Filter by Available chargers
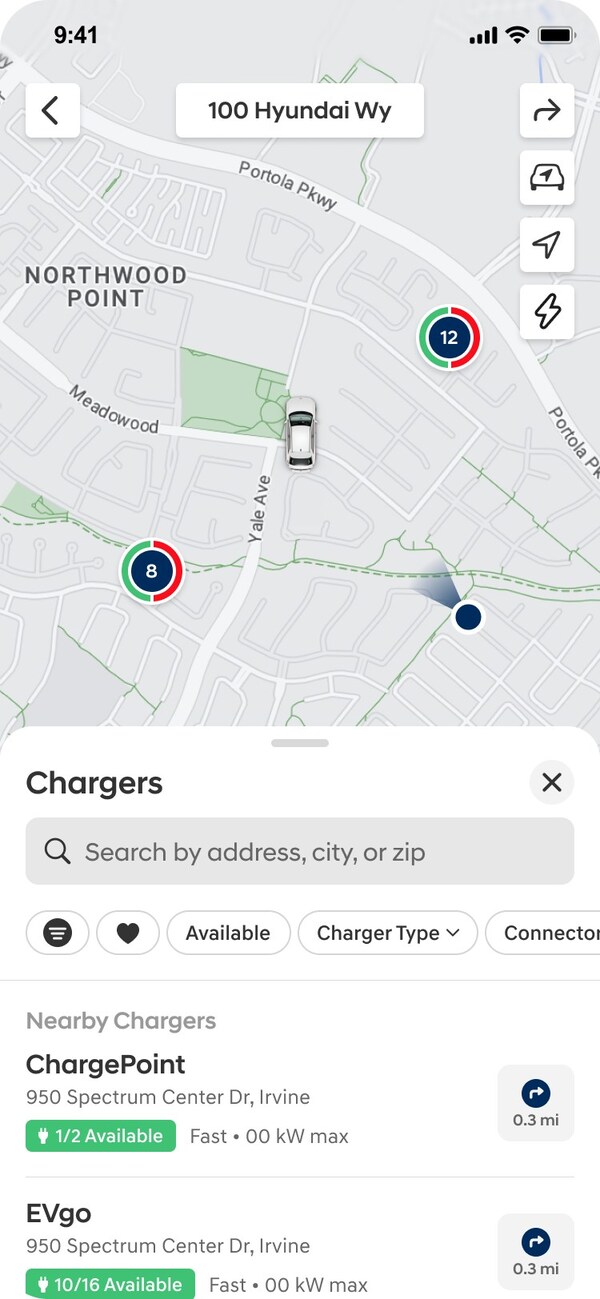The image size is (600, 1299). click(228, 933)
